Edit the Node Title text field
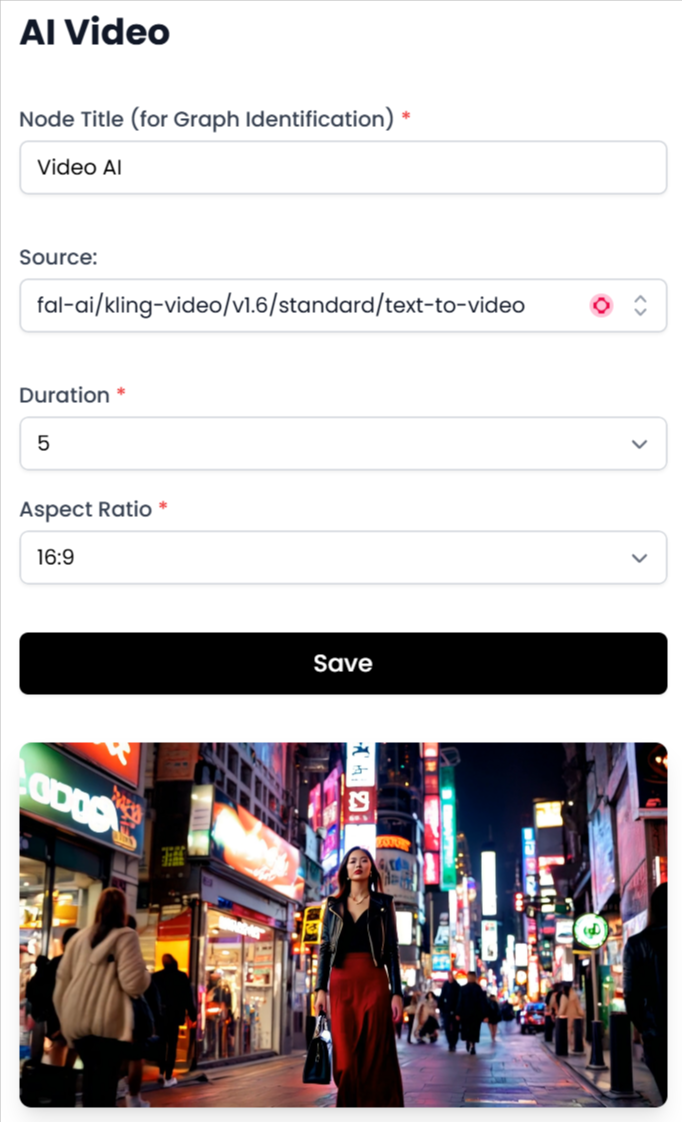Screen dimensions: 682x1122 click(342, 167)
